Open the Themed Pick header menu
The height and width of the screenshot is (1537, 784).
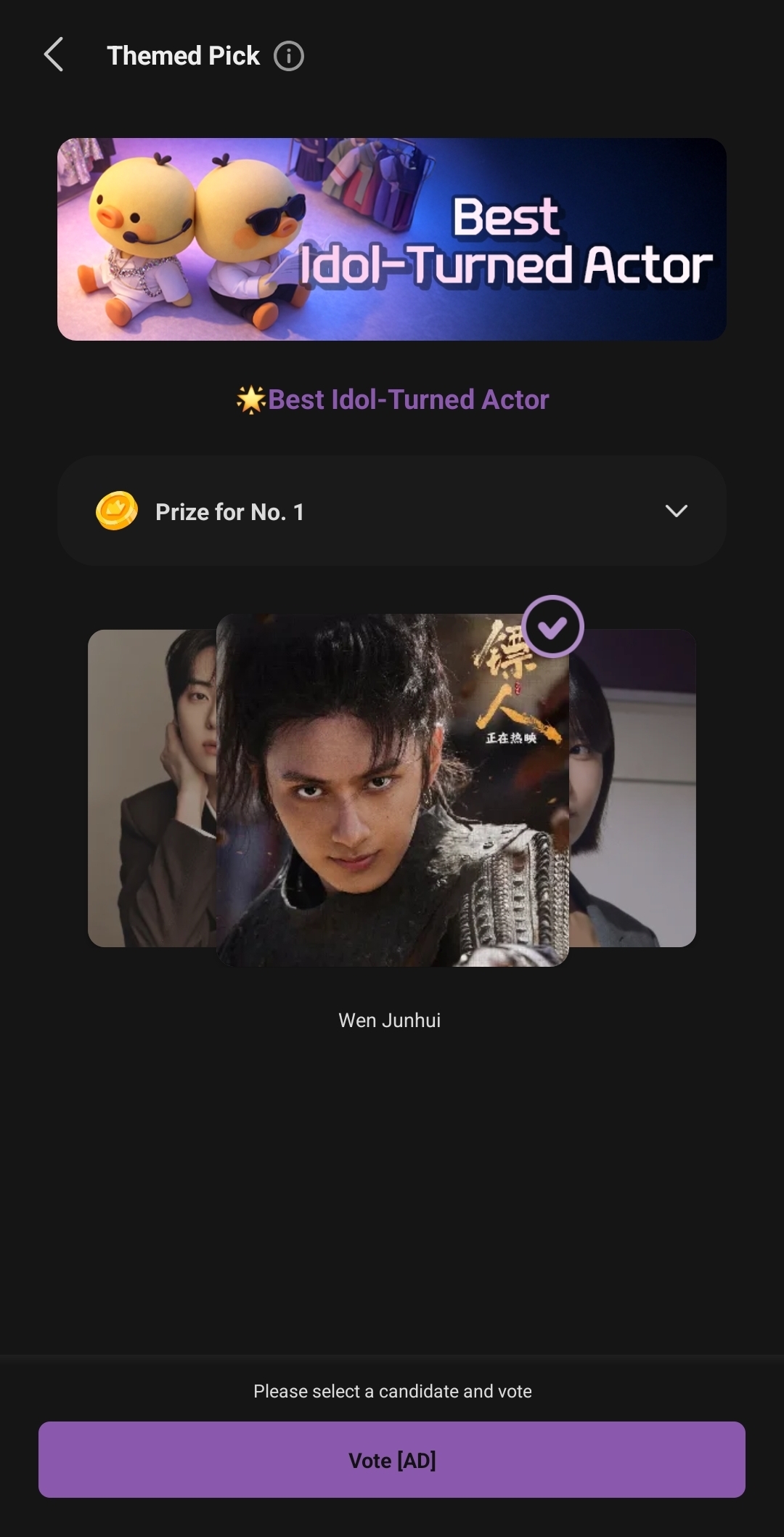coord(183,55)
